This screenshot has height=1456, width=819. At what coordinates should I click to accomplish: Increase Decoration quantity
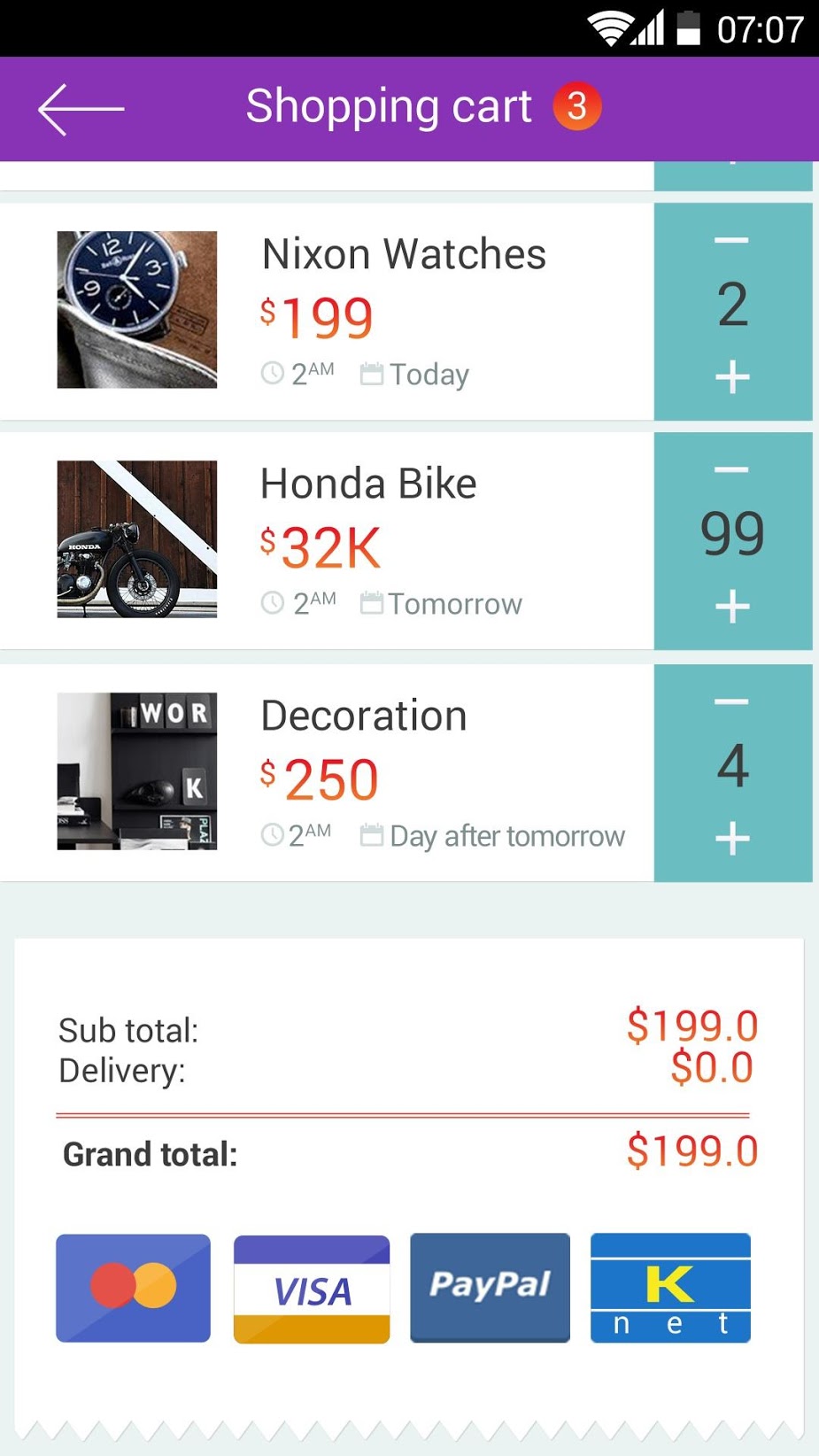pos(732,839)
